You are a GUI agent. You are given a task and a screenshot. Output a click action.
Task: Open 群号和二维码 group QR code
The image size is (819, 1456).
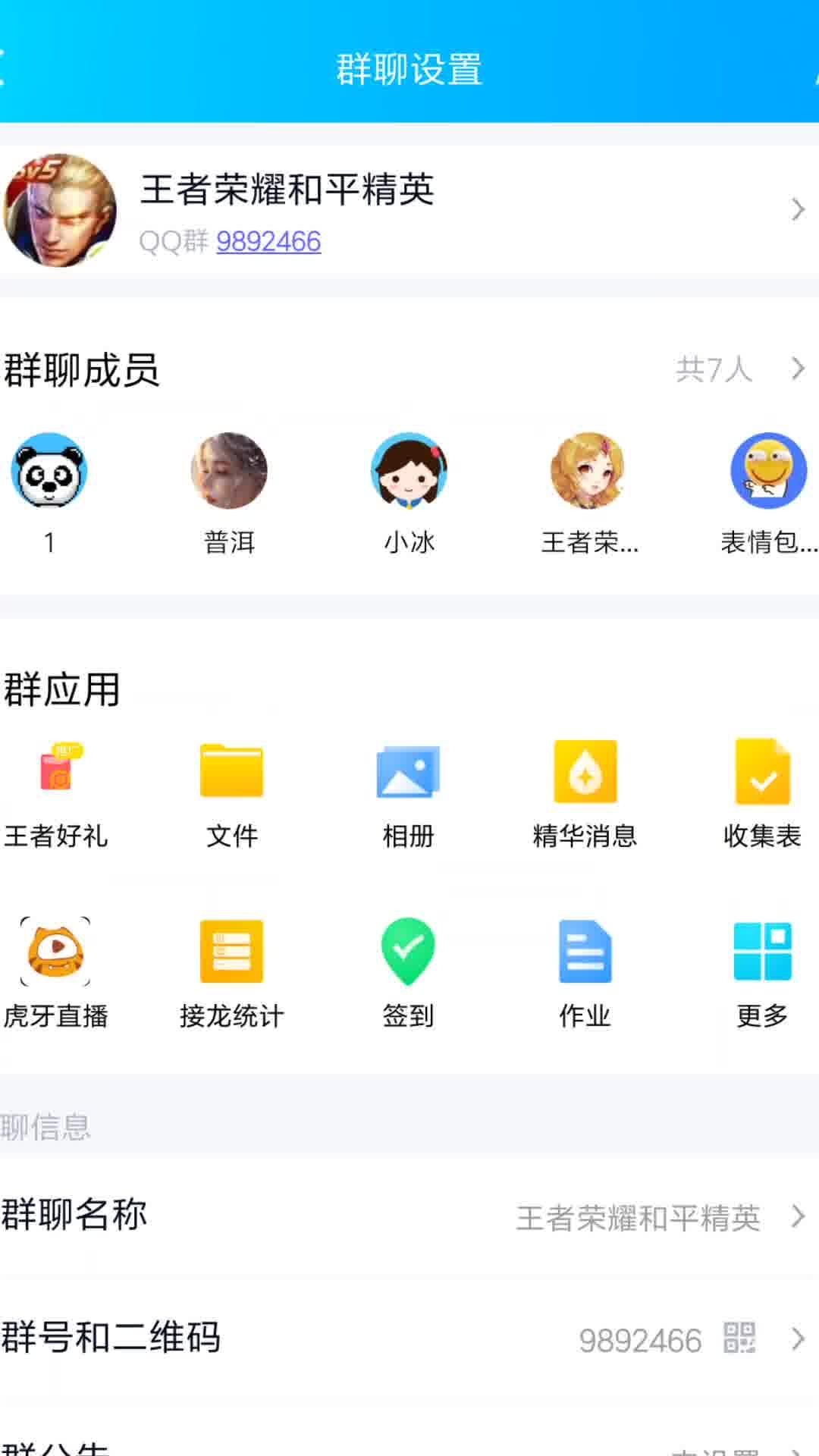point(409,1338)
